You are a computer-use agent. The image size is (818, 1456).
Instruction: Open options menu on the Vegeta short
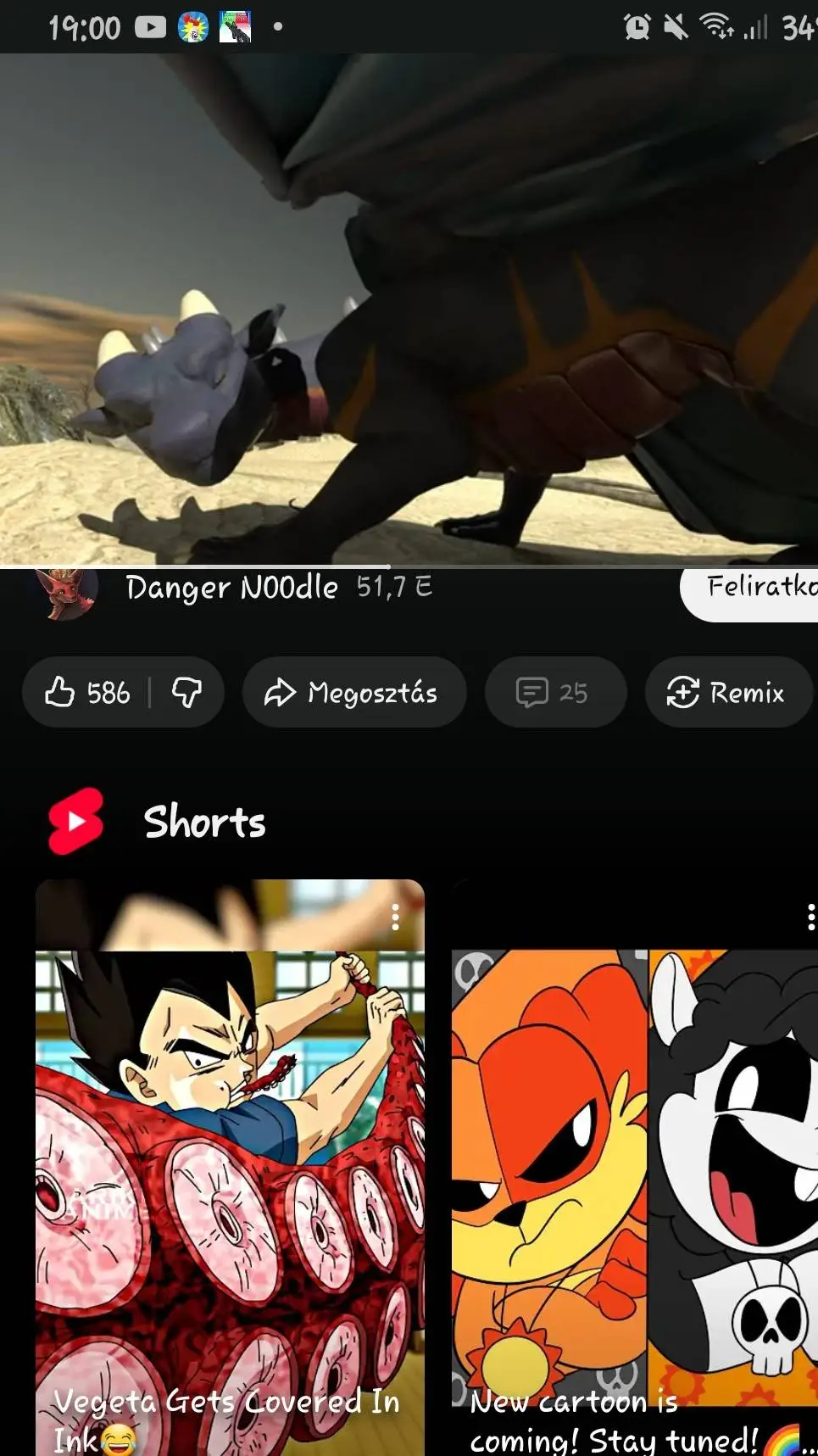pyautogui.click(x=395, y=917)
